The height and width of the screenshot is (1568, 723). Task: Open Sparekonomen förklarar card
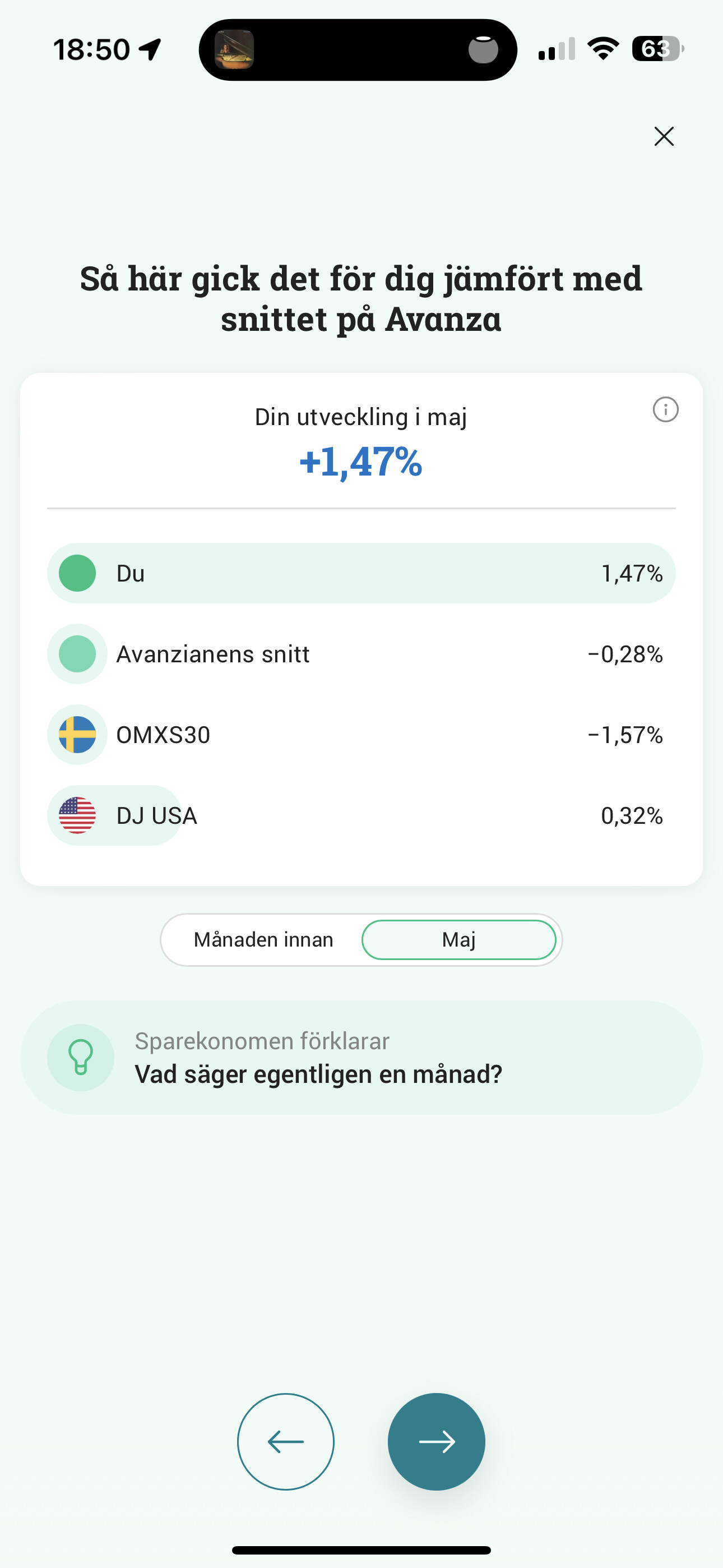pos(361,1058)
